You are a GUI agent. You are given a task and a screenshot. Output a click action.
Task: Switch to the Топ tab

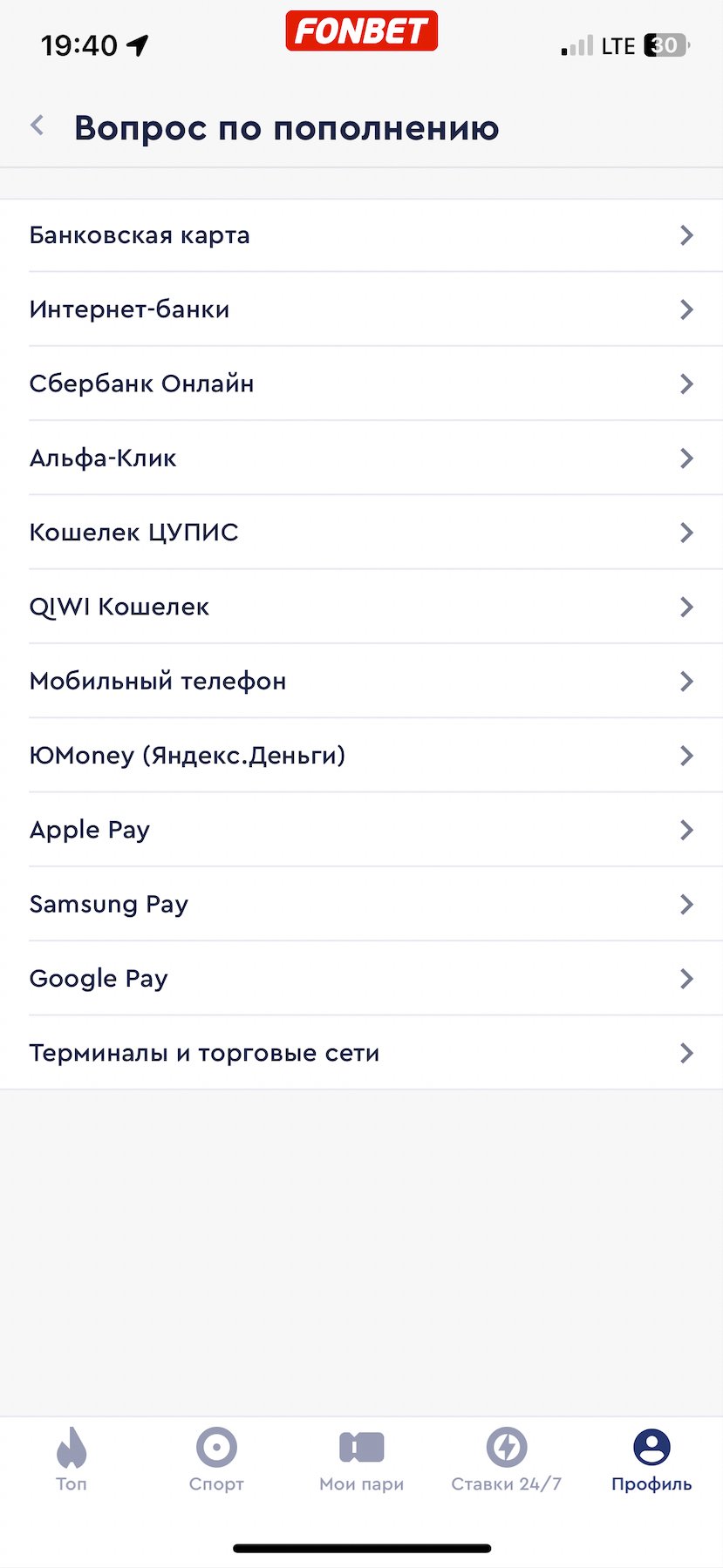(72, 1461)
